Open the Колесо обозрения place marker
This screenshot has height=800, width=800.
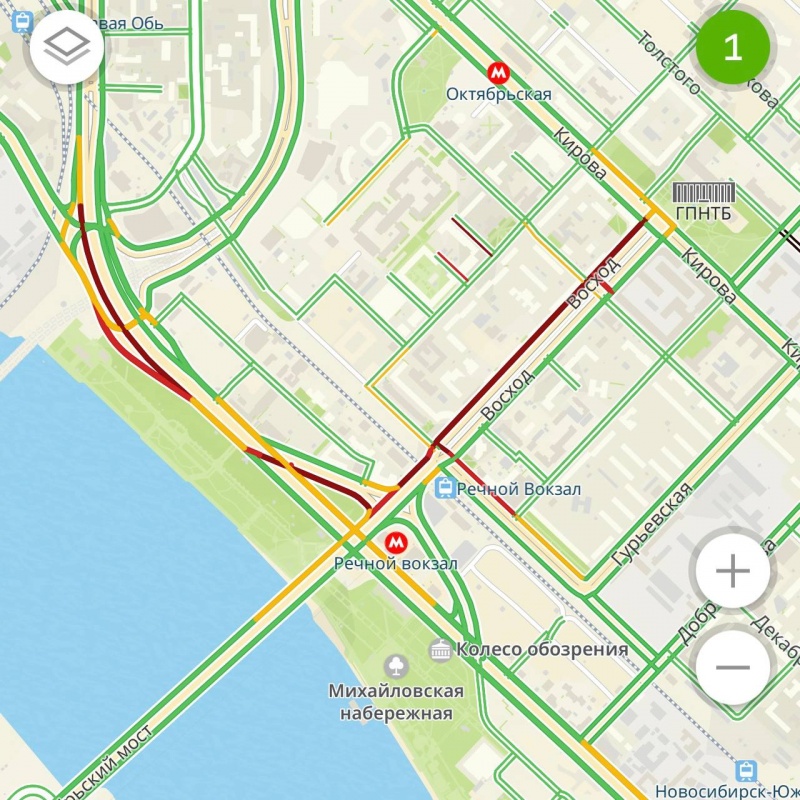click(x=440, y=650)
